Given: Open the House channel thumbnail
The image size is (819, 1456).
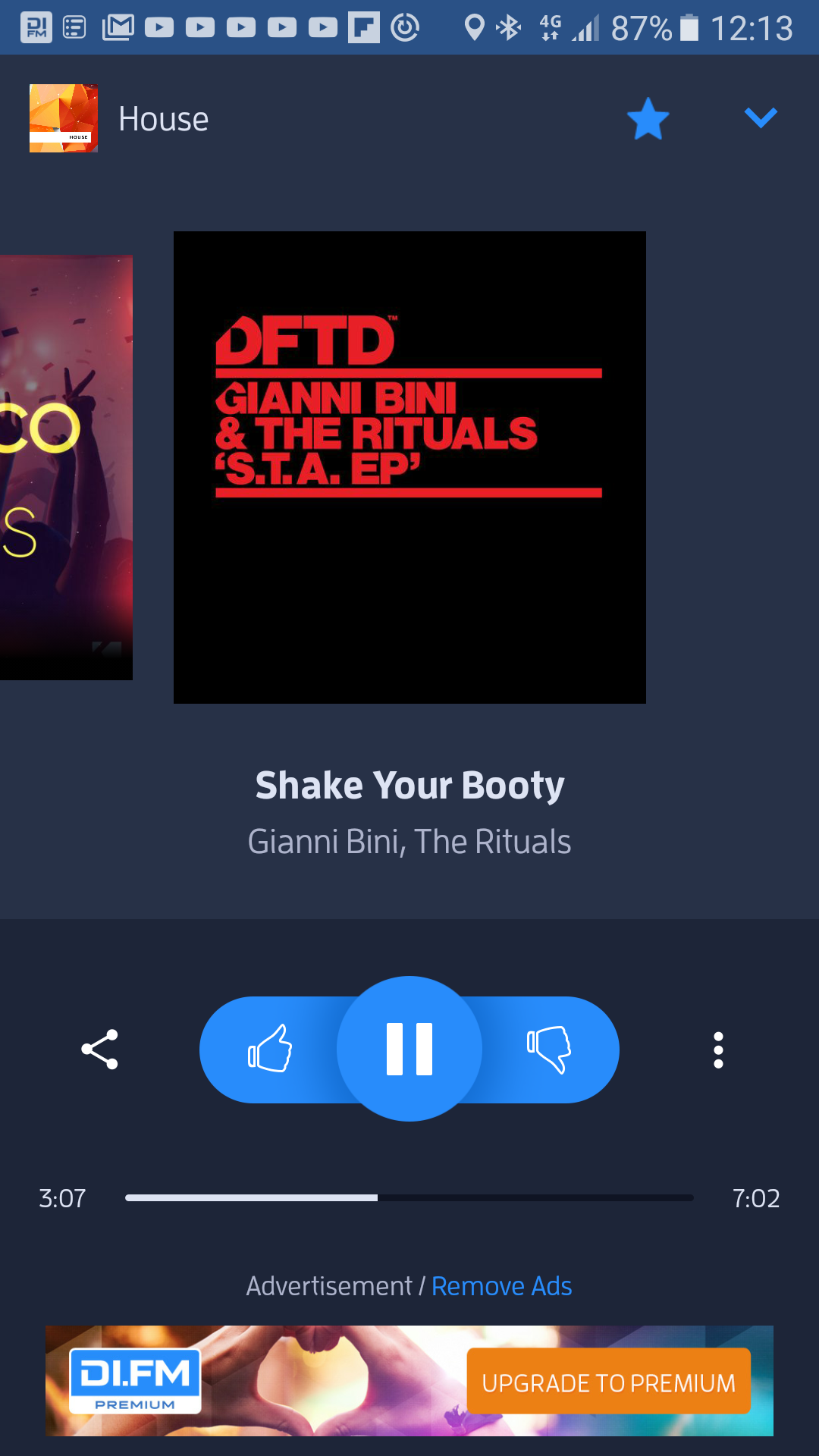Looking at the screenshot, I should (x=64, y=118).
